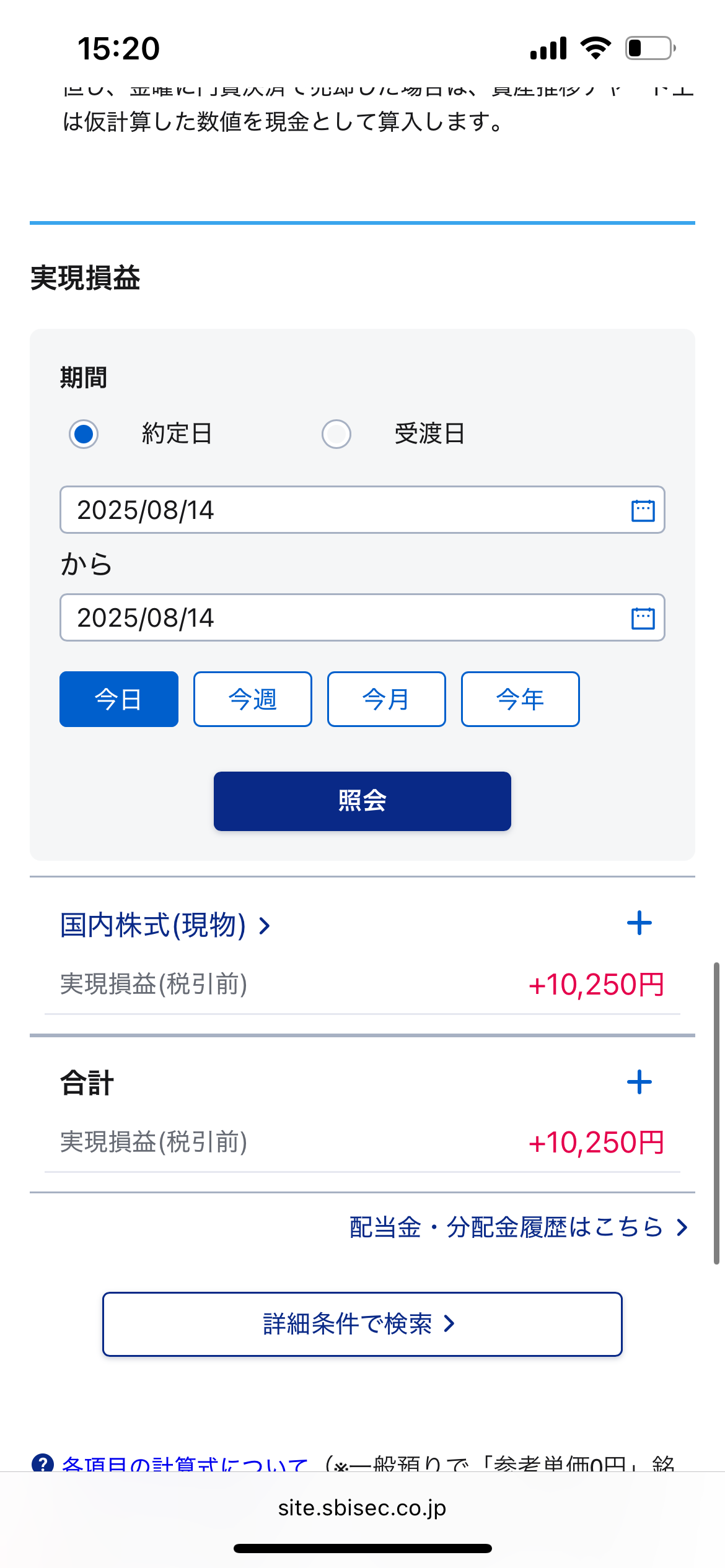This screenshot has width=725, height=1568.
Task: Open the start date field calendar
Action: tap(643, 510)
